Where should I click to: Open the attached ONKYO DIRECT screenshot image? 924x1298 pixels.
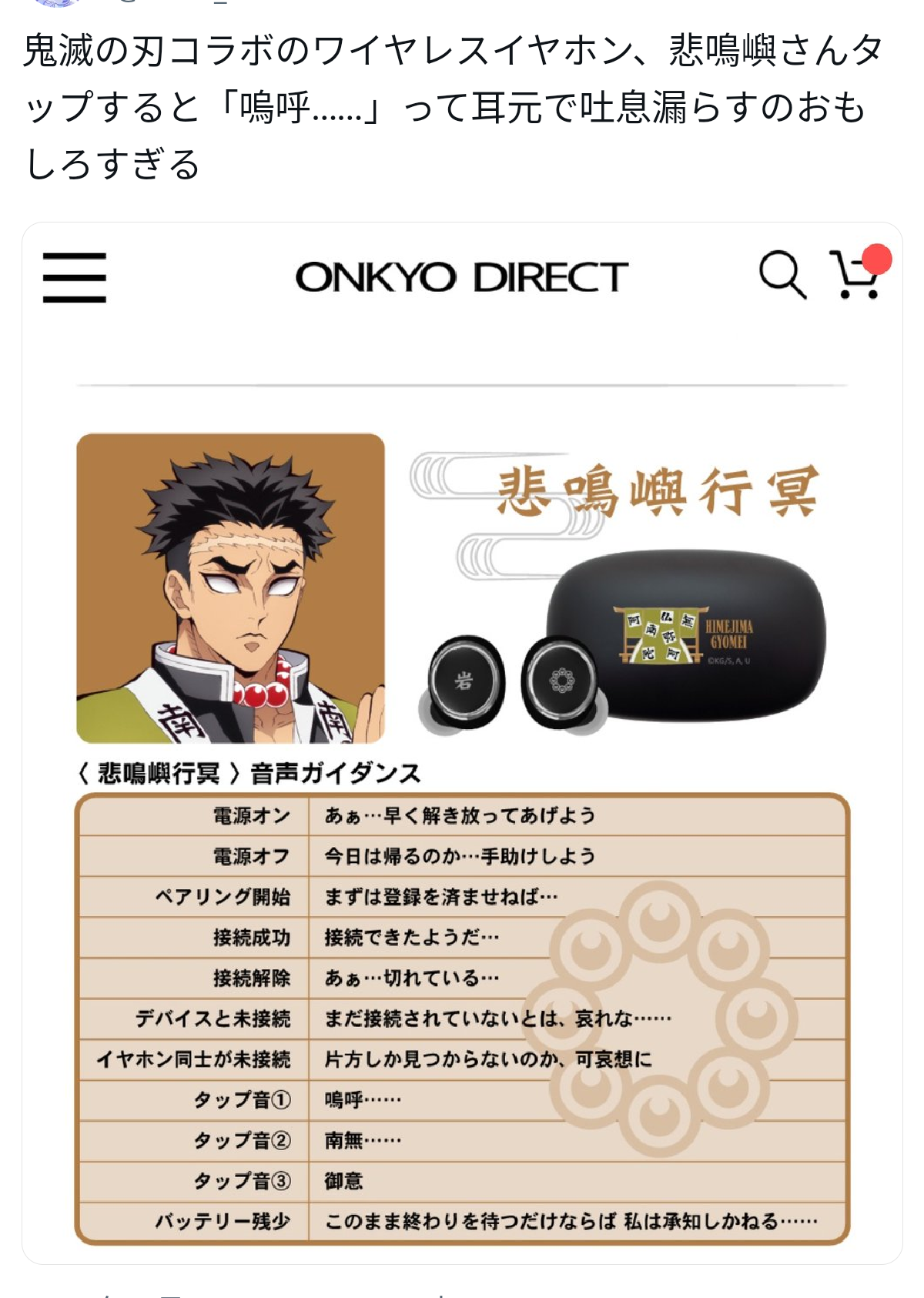pos(462,742)
